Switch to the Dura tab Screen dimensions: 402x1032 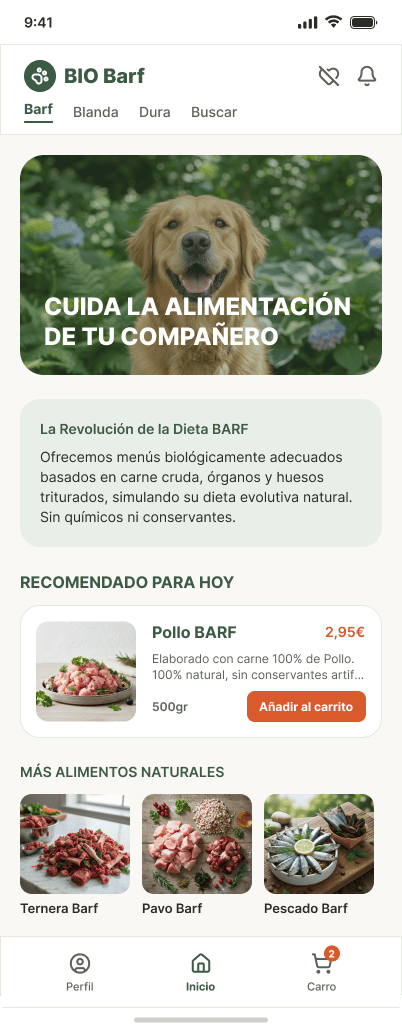point(155,112)
